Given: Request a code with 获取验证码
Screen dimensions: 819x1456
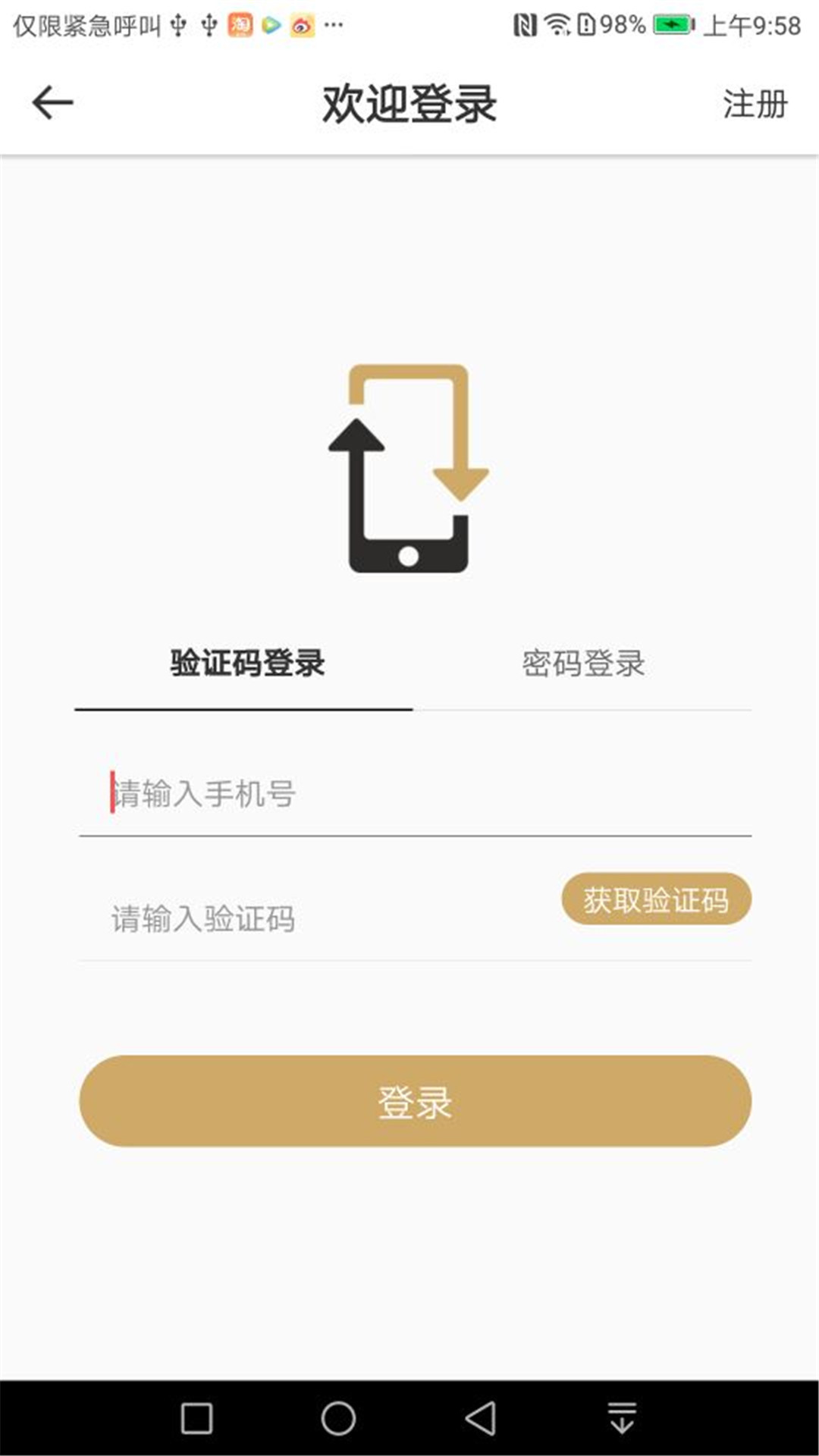Looking at the screenshot, I should [656, 899].
